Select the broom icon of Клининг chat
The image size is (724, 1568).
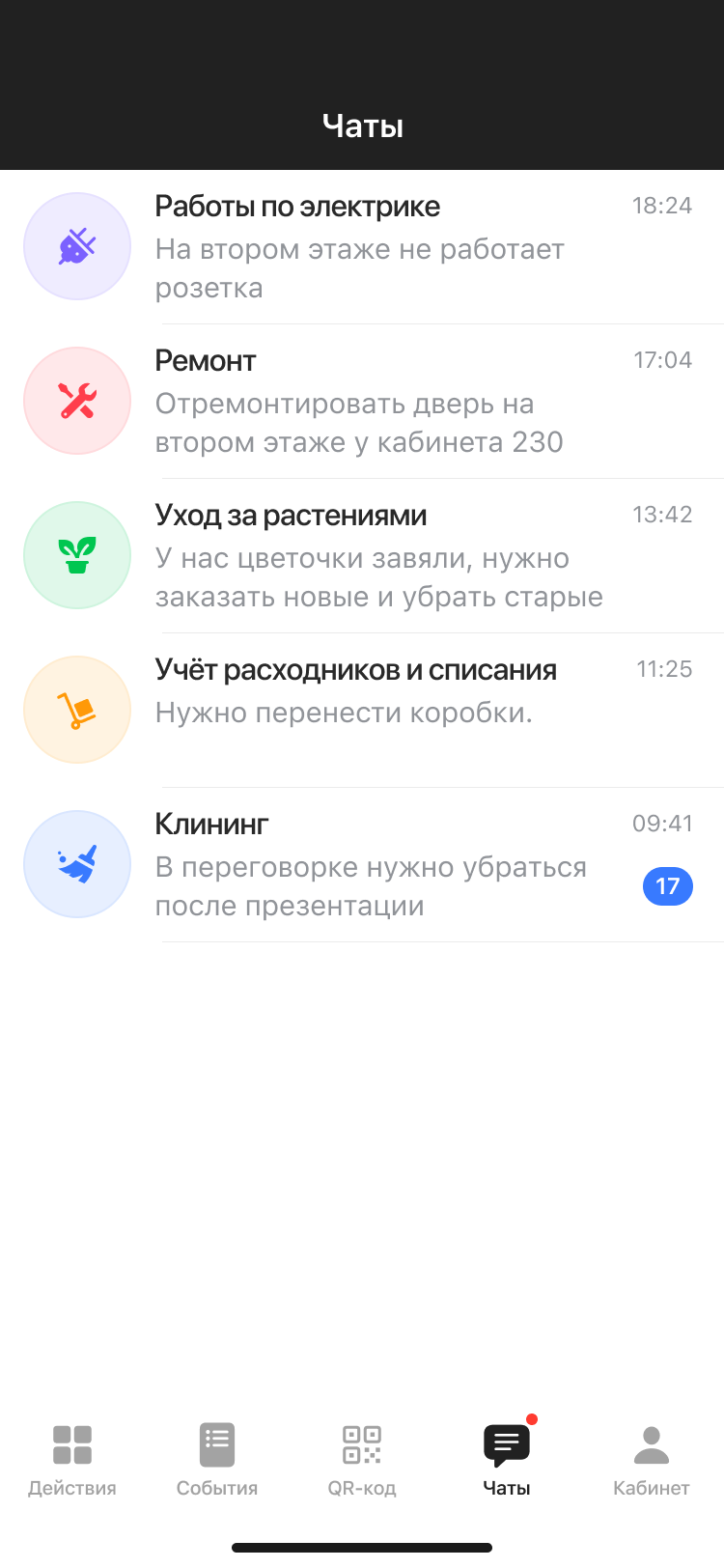77,864
